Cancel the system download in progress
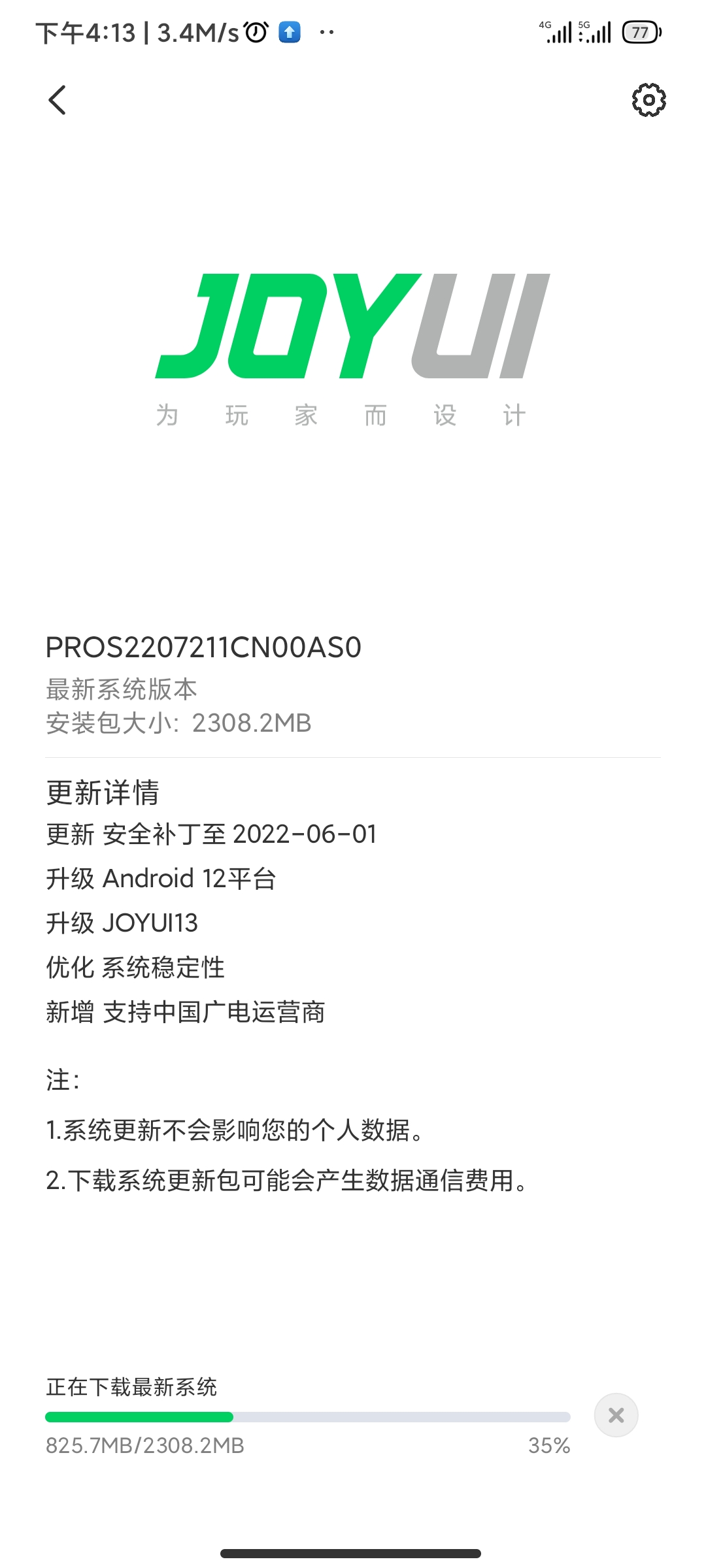Viewport: 706px width, 1568px height. tap(616, 1415)
